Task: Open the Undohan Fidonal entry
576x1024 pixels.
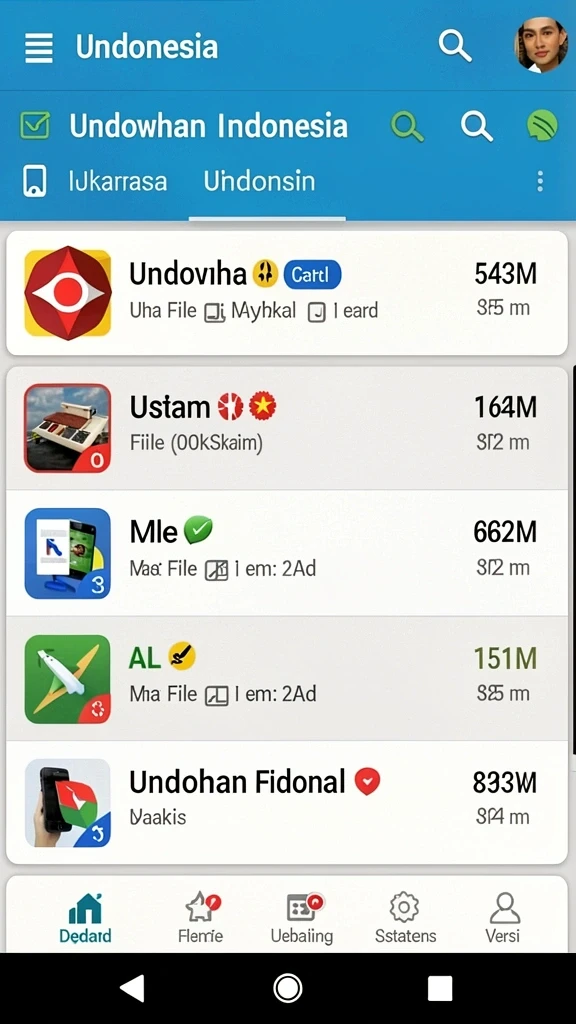Action: point(287,803)
